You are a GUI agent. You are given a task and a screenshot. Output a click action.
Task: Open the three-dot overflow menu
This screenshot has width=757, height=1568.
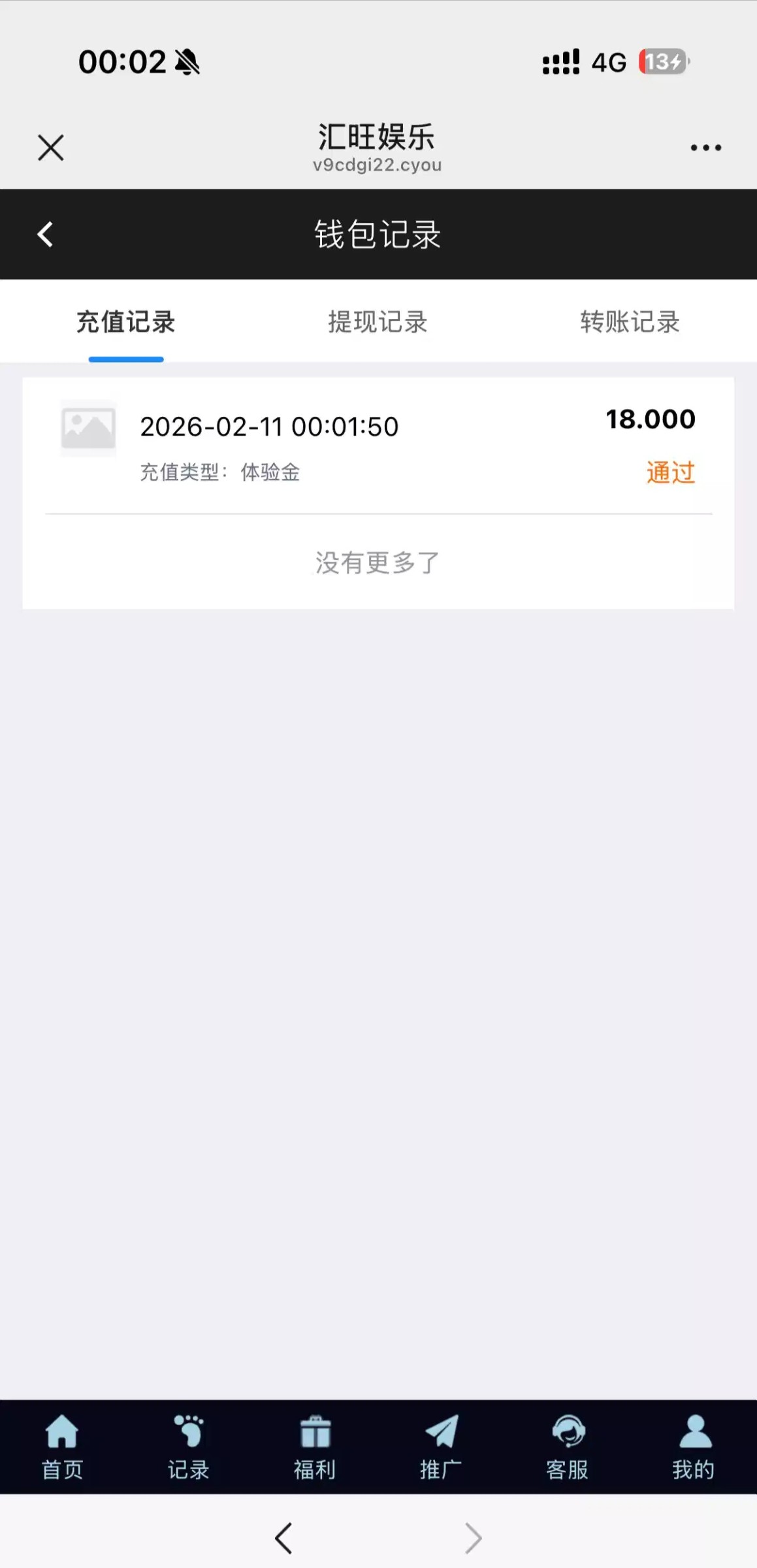(705, 148)
